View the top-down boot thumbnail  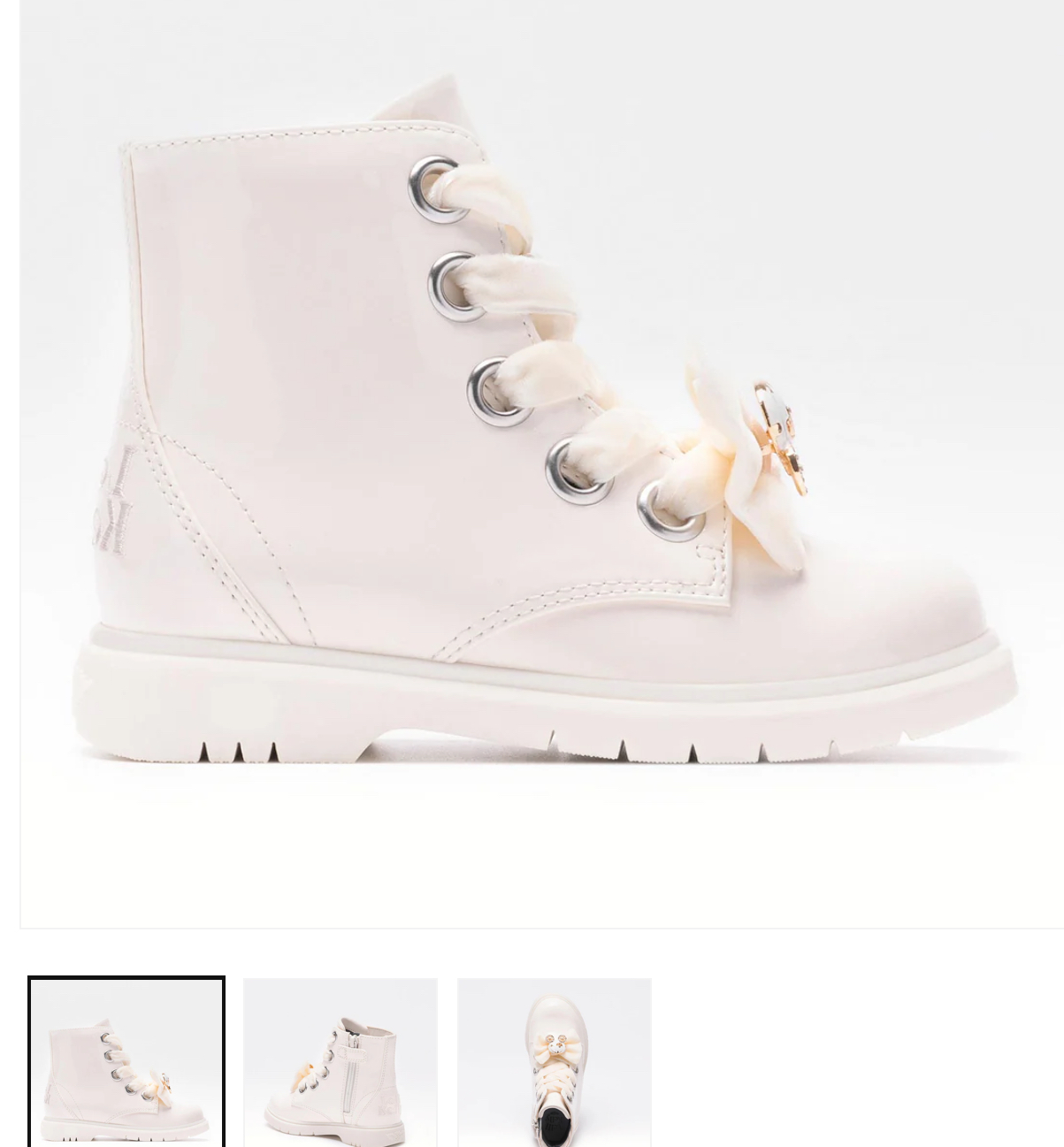(555, 1062)
